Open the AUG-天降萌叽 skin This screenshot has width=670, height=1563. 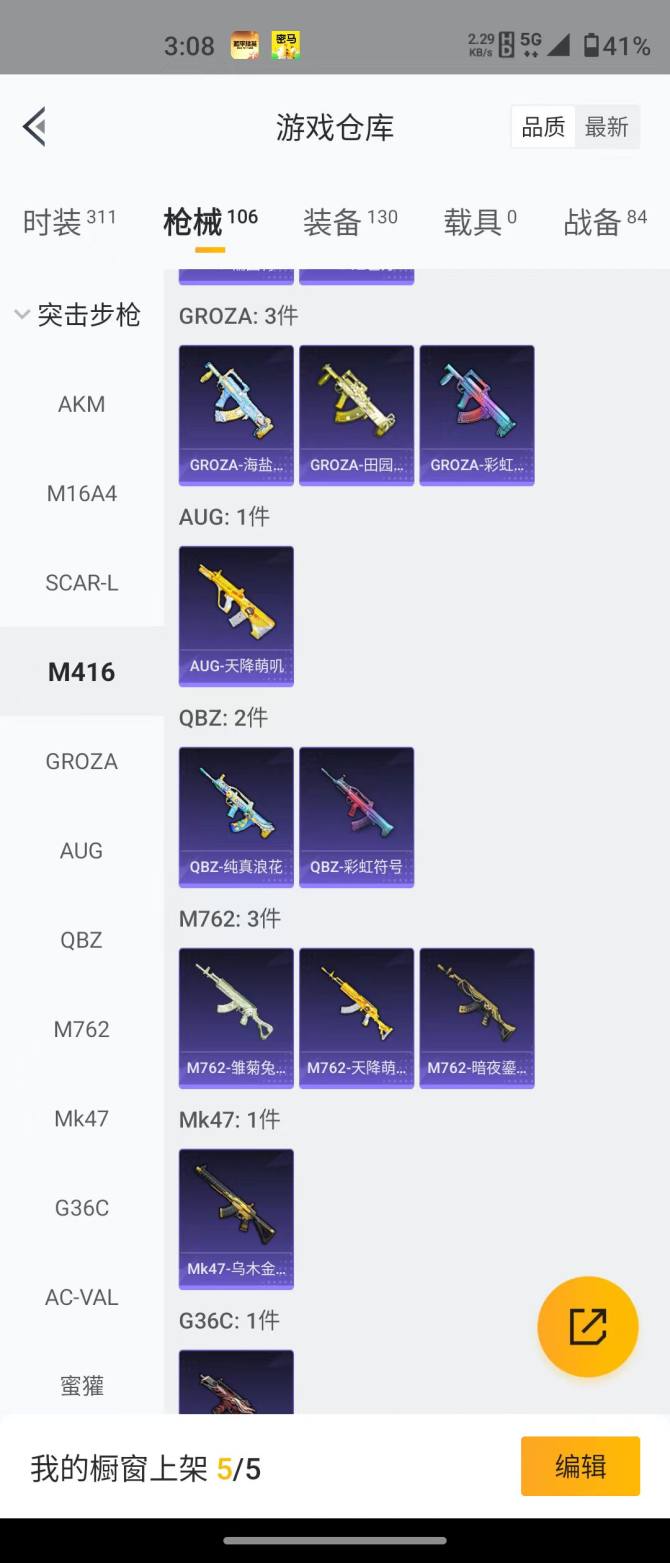[236, 616]
